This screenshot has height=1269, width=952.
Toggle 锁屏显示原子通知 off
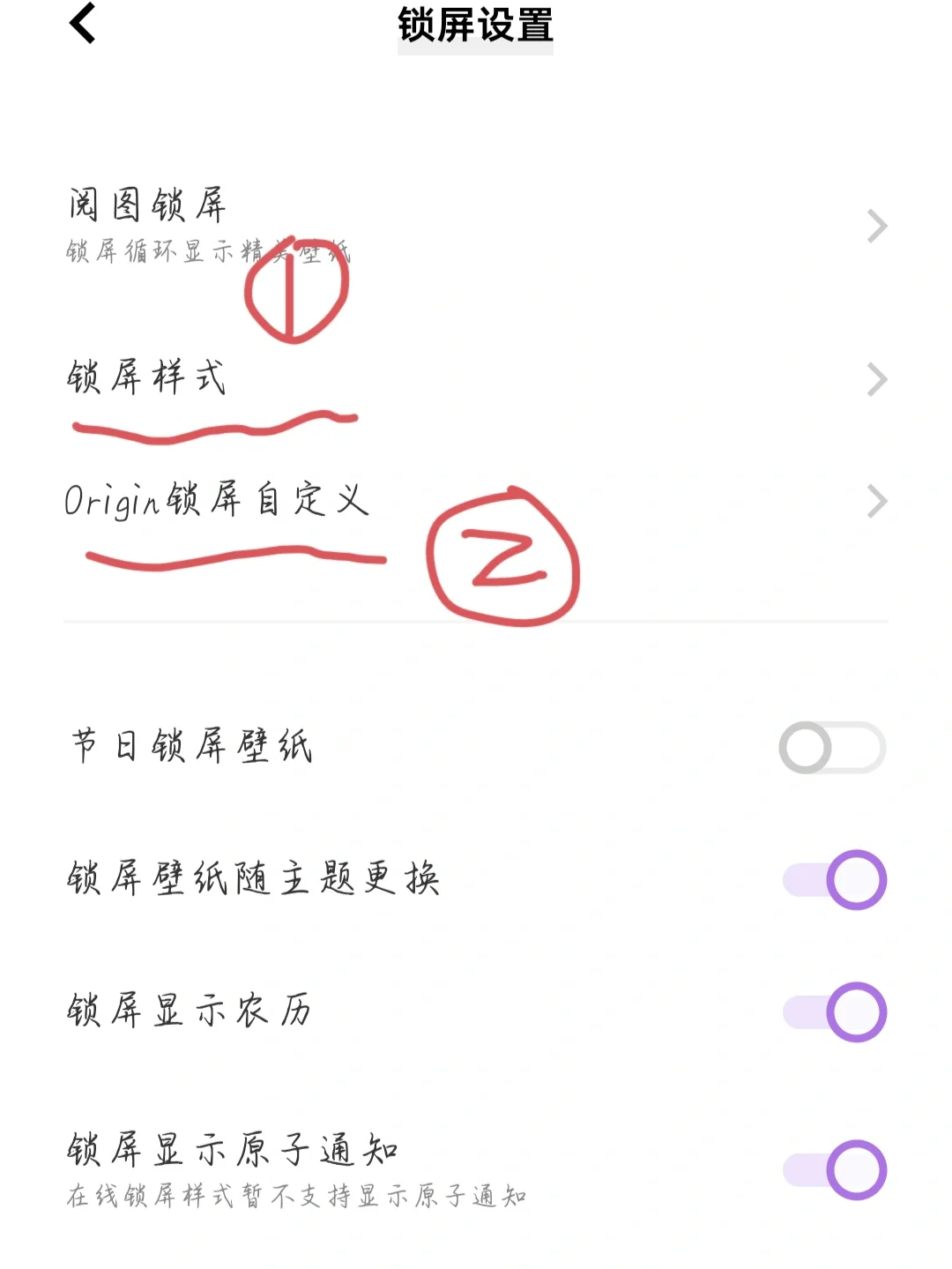pyautogui.click(x=834, y=1170)
